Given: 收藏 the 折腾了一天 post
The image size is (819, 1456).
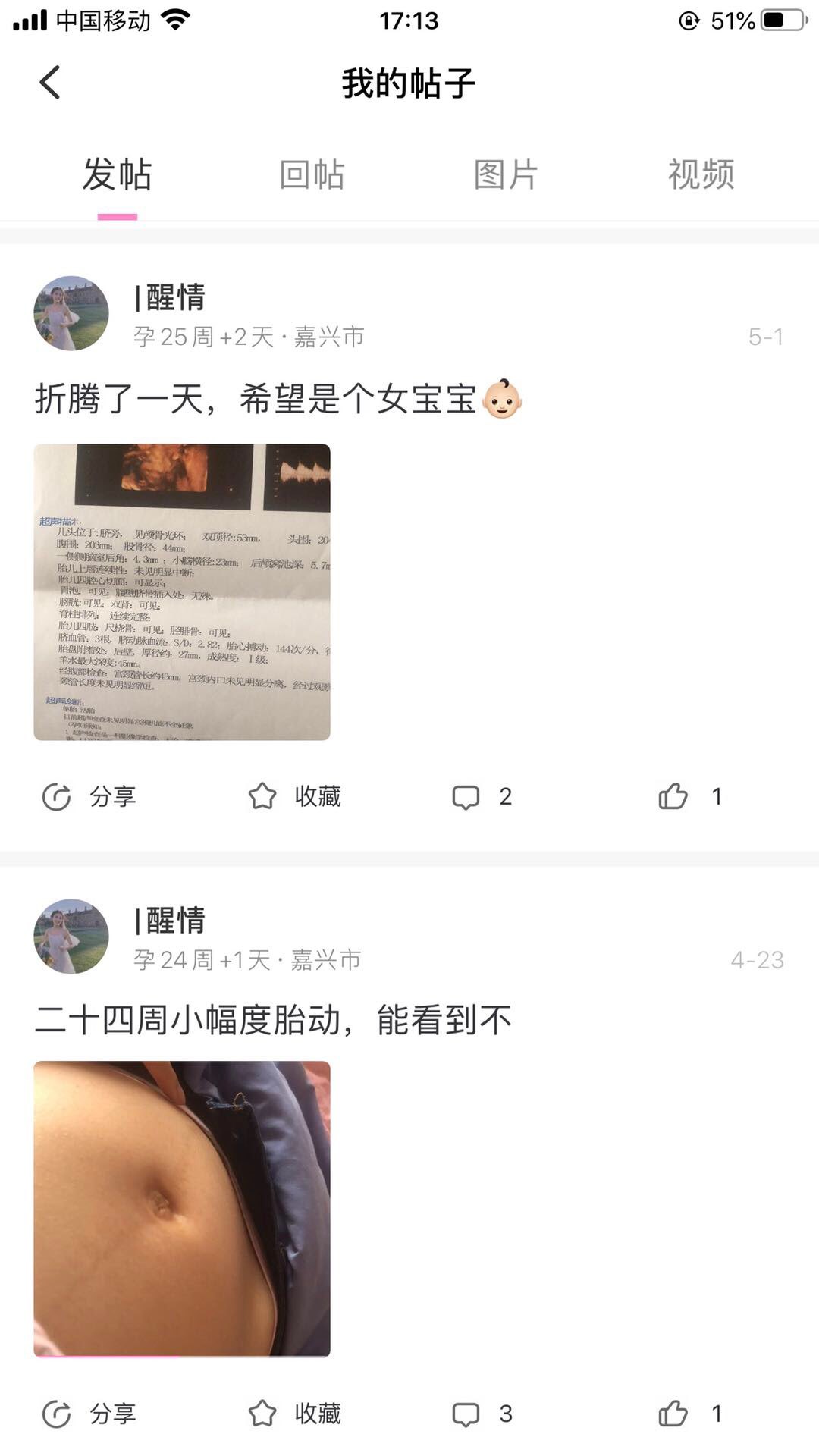Looking at the screenshot, I should pos(295,796).
